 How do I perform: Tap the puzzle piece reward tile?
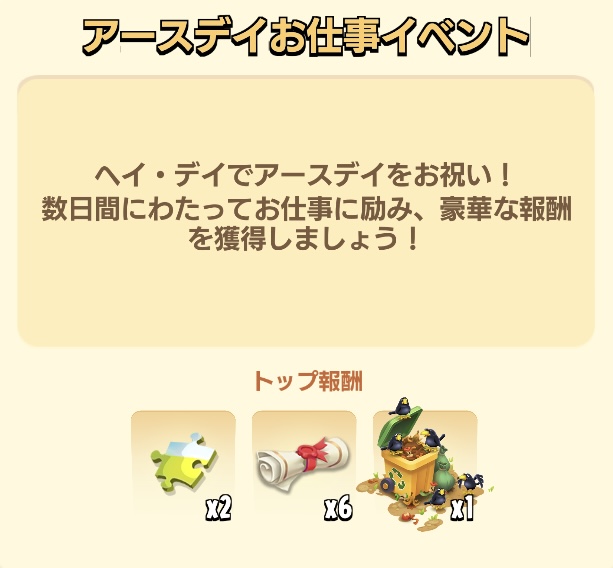click(x=183, y=462)
